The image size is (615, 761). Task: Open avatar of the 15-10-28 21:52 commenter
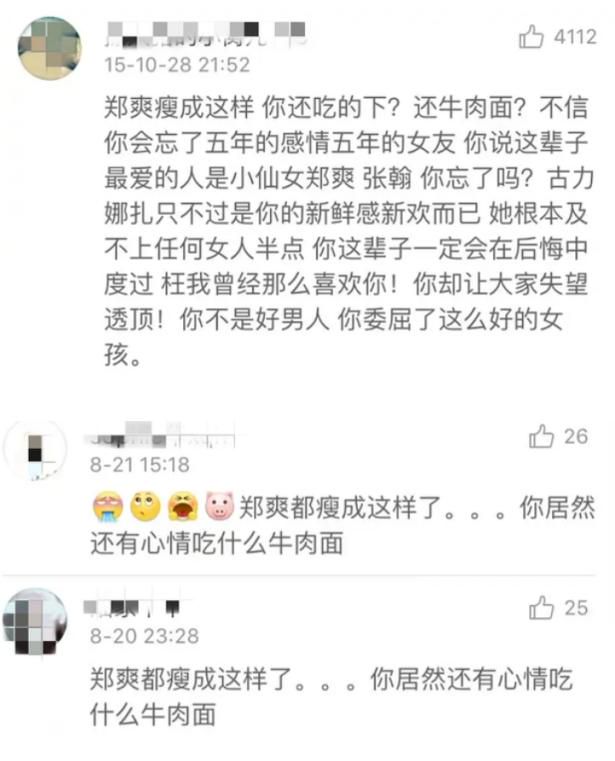pos(49,48)
